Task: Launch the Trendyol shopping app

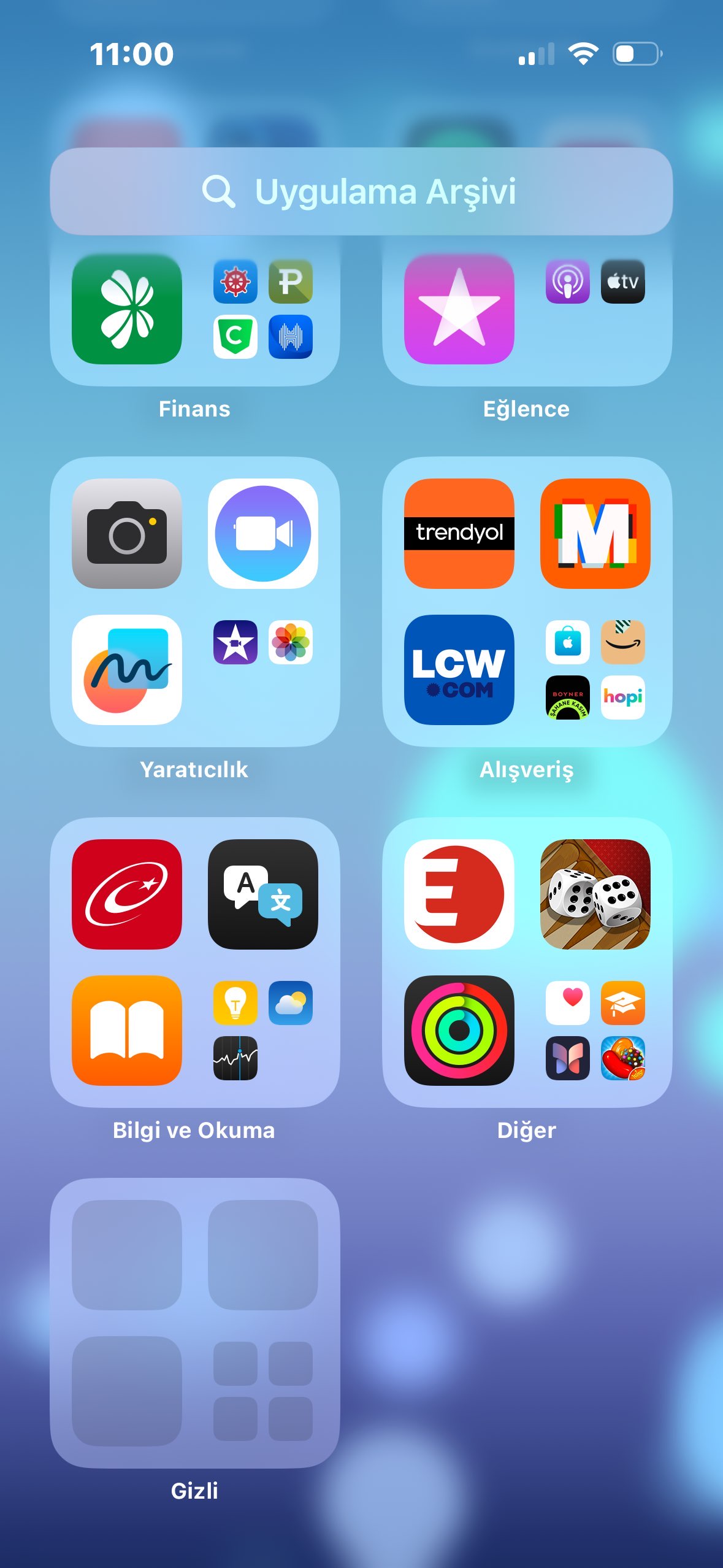Action: click(459, 533)
